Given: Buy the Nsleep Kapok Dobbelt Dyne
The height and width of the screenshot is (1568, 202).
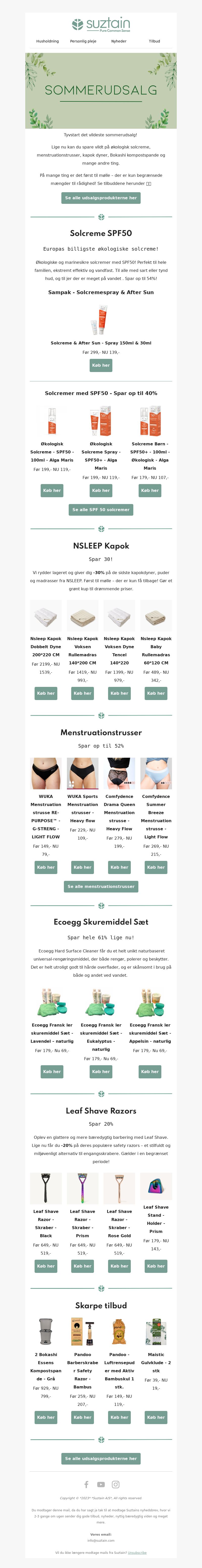Looking at the screenshot, I should pyautogui.click(x=46, y=693).
